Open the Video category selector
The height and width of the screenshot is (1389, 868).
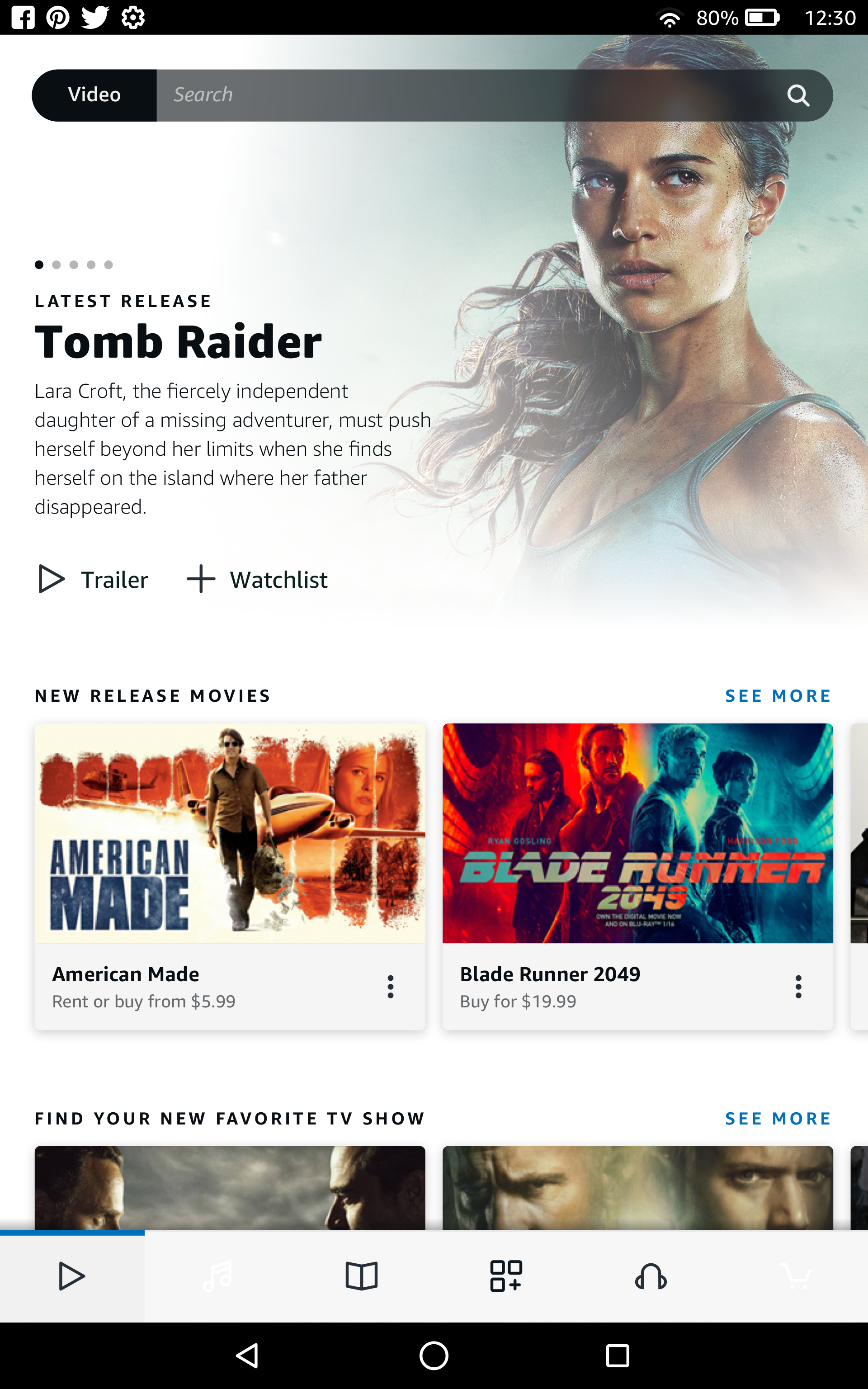pyautogui.click(x=95, y=95)
